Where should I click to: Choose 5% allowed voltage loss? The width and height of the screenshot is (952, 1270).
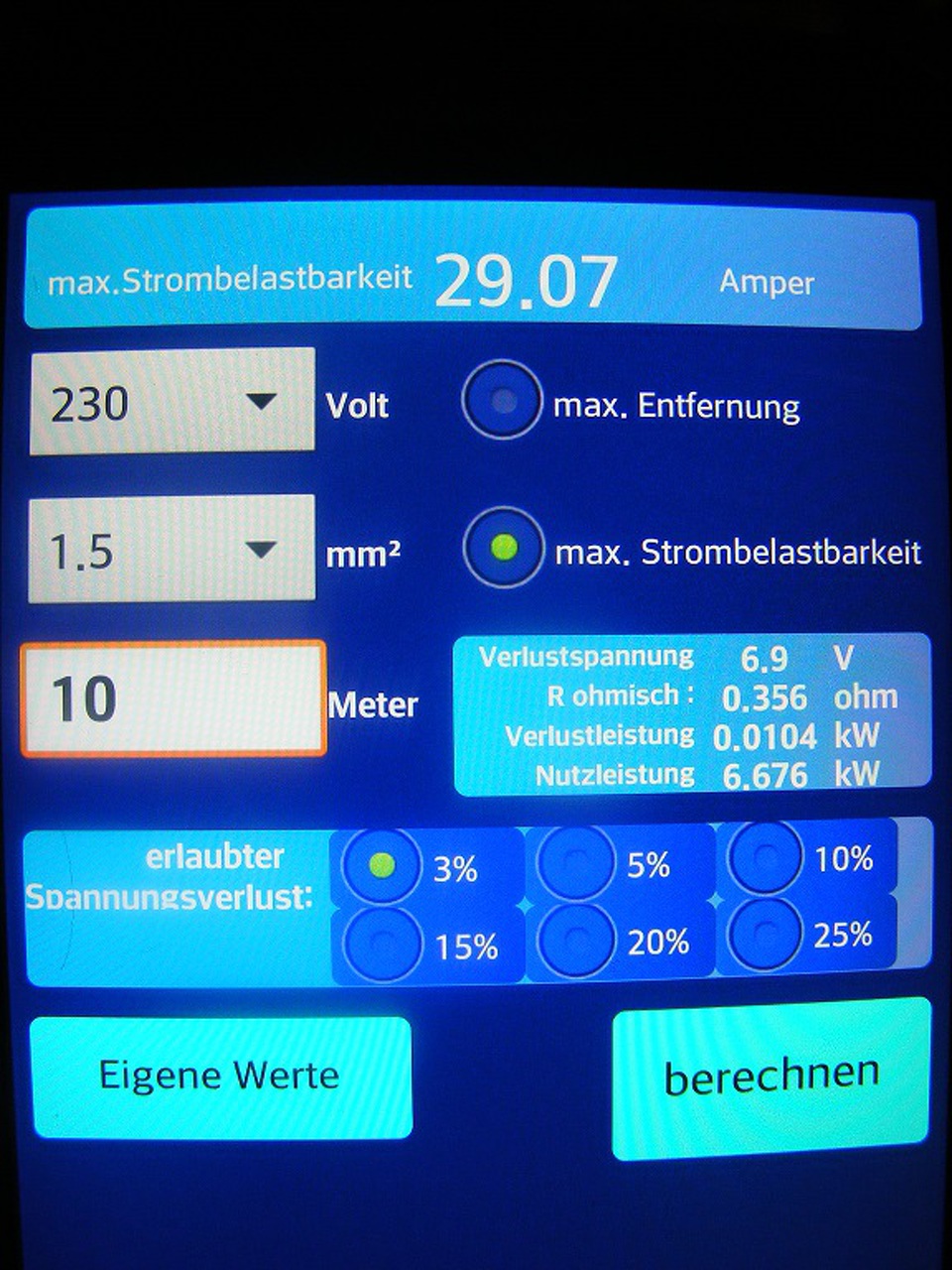pos(576,863)
